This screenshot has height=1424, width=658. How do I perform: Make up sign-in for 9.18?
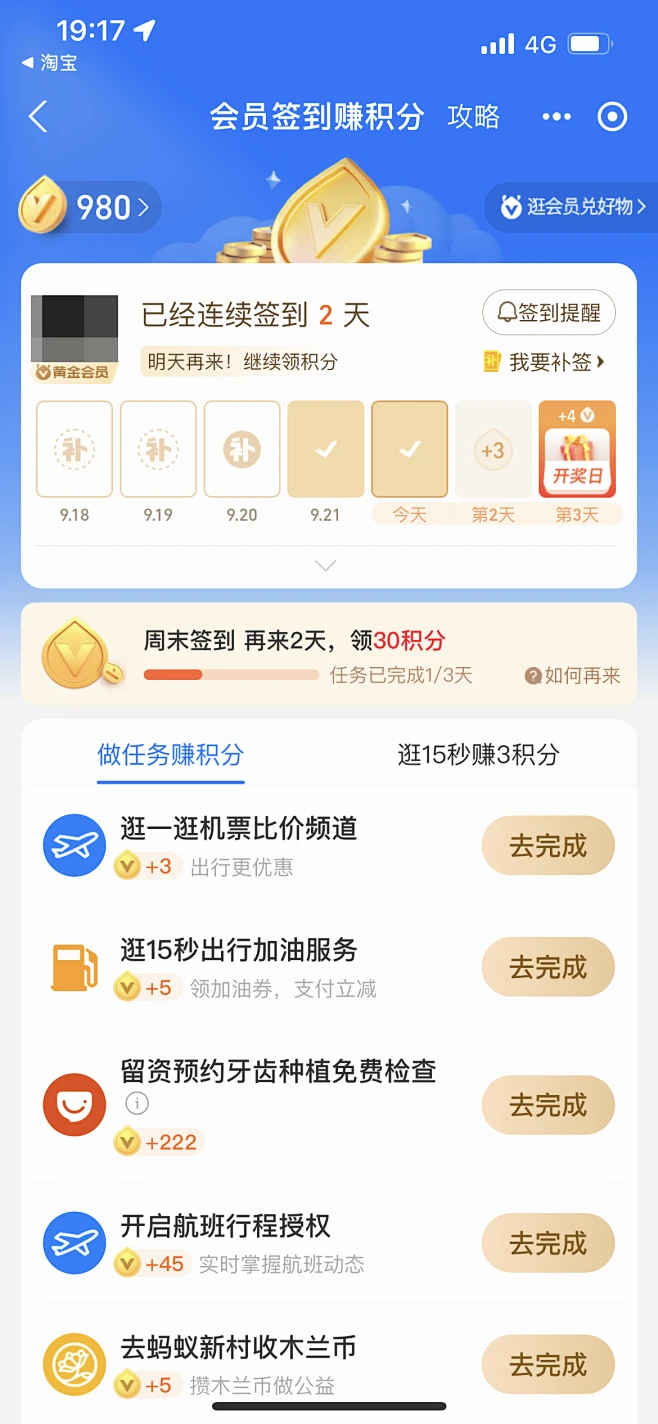[74, 449]
